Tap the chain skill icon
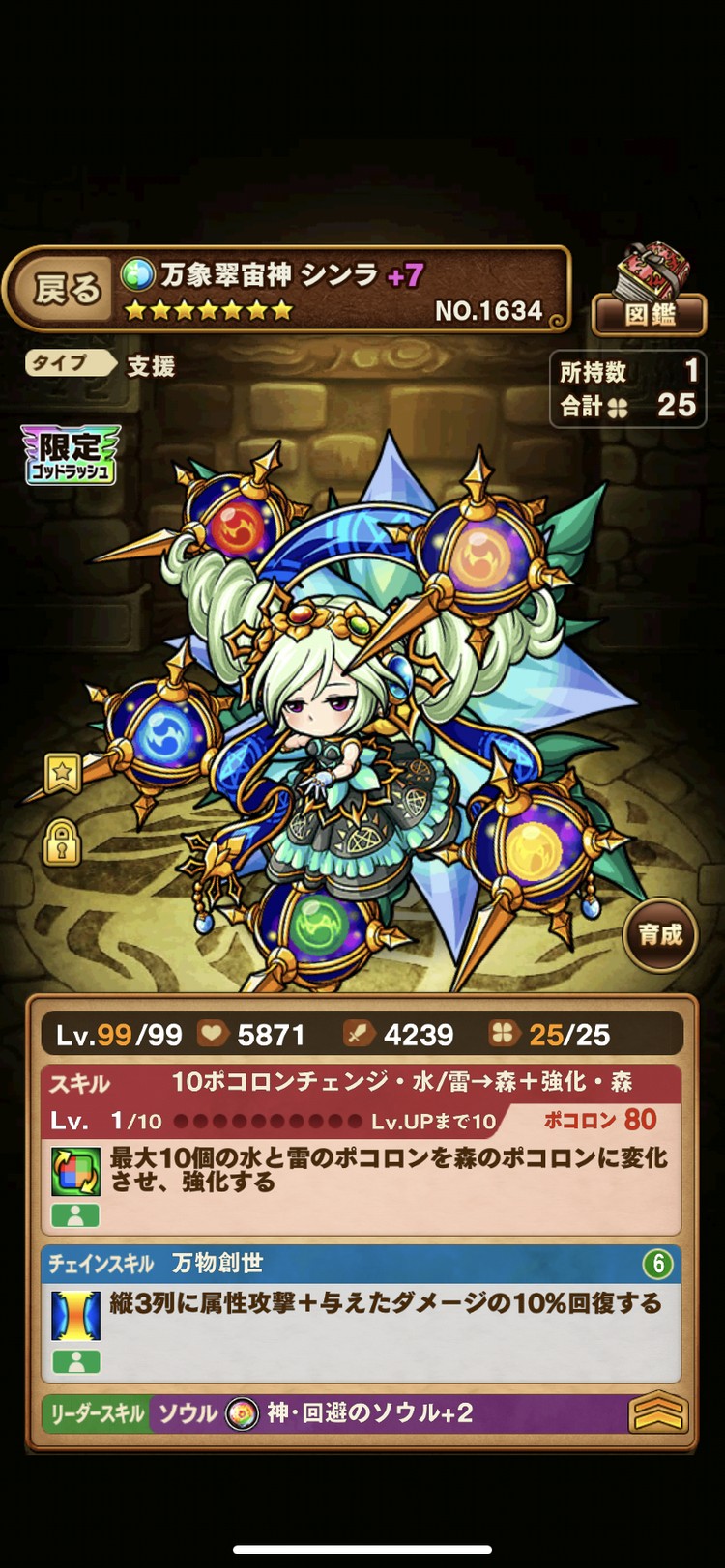This screenshot has height=1568, width=725. pos(76,1315)
